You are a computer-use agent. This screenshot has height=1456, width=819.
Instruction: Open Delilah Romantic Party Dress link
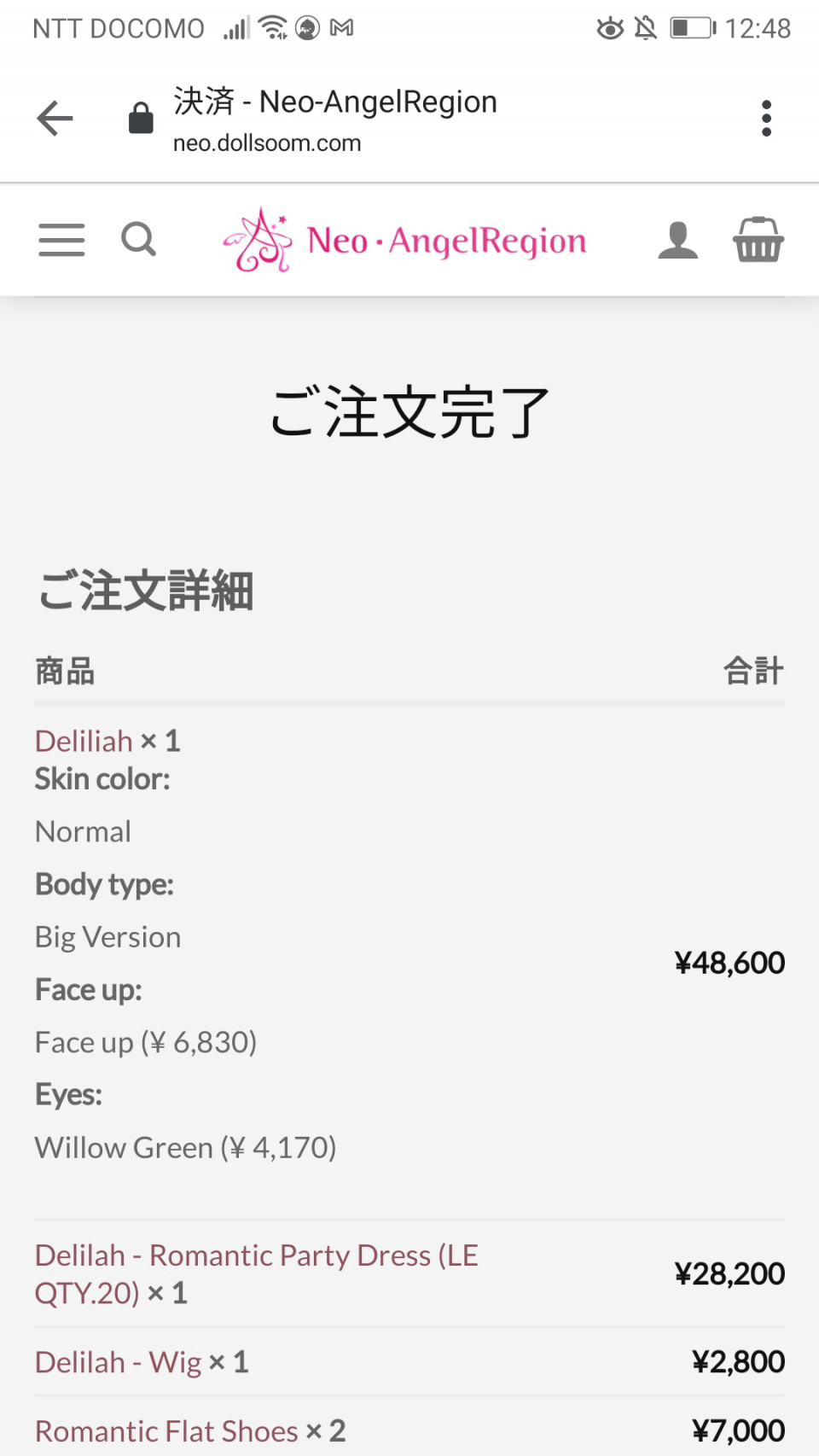point(256,1256)
